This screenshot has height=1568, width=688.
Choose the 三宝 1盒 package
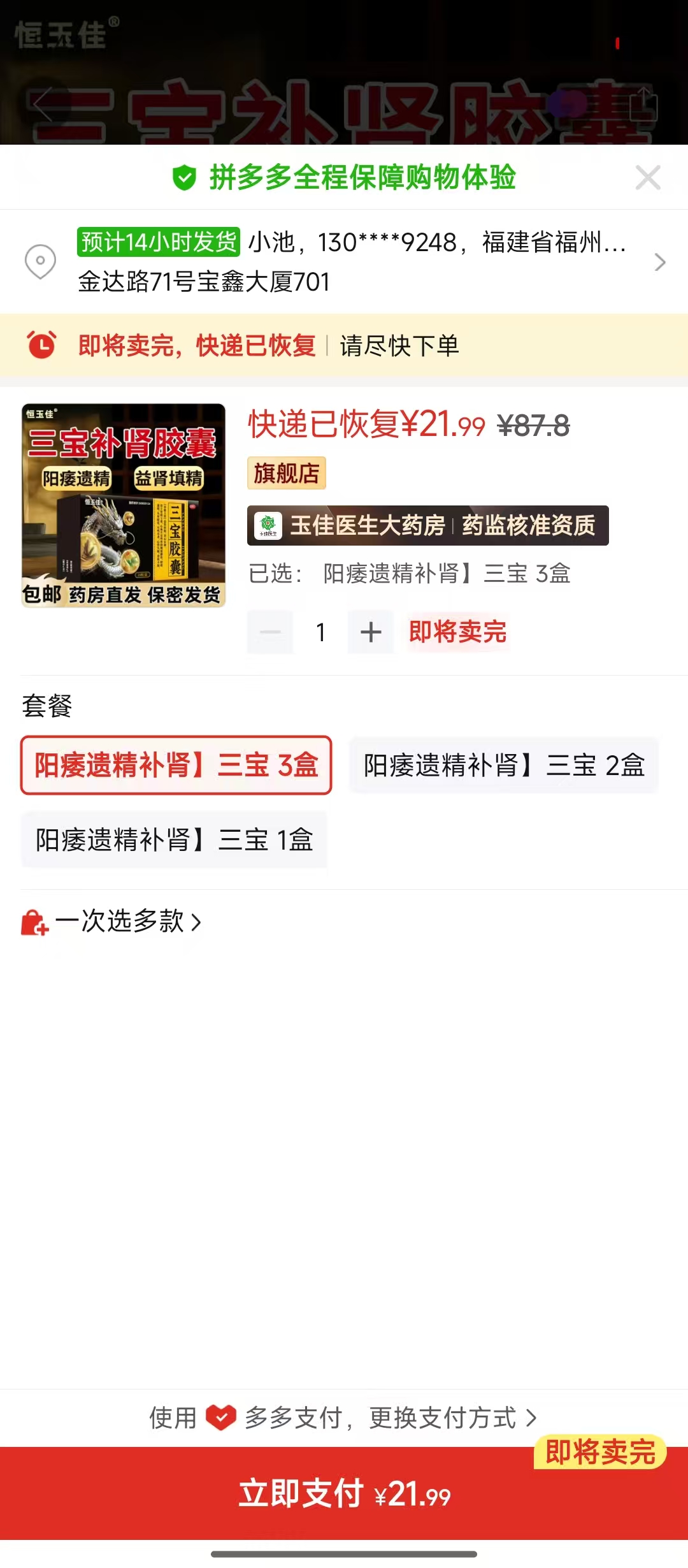[x=174, y=839]
